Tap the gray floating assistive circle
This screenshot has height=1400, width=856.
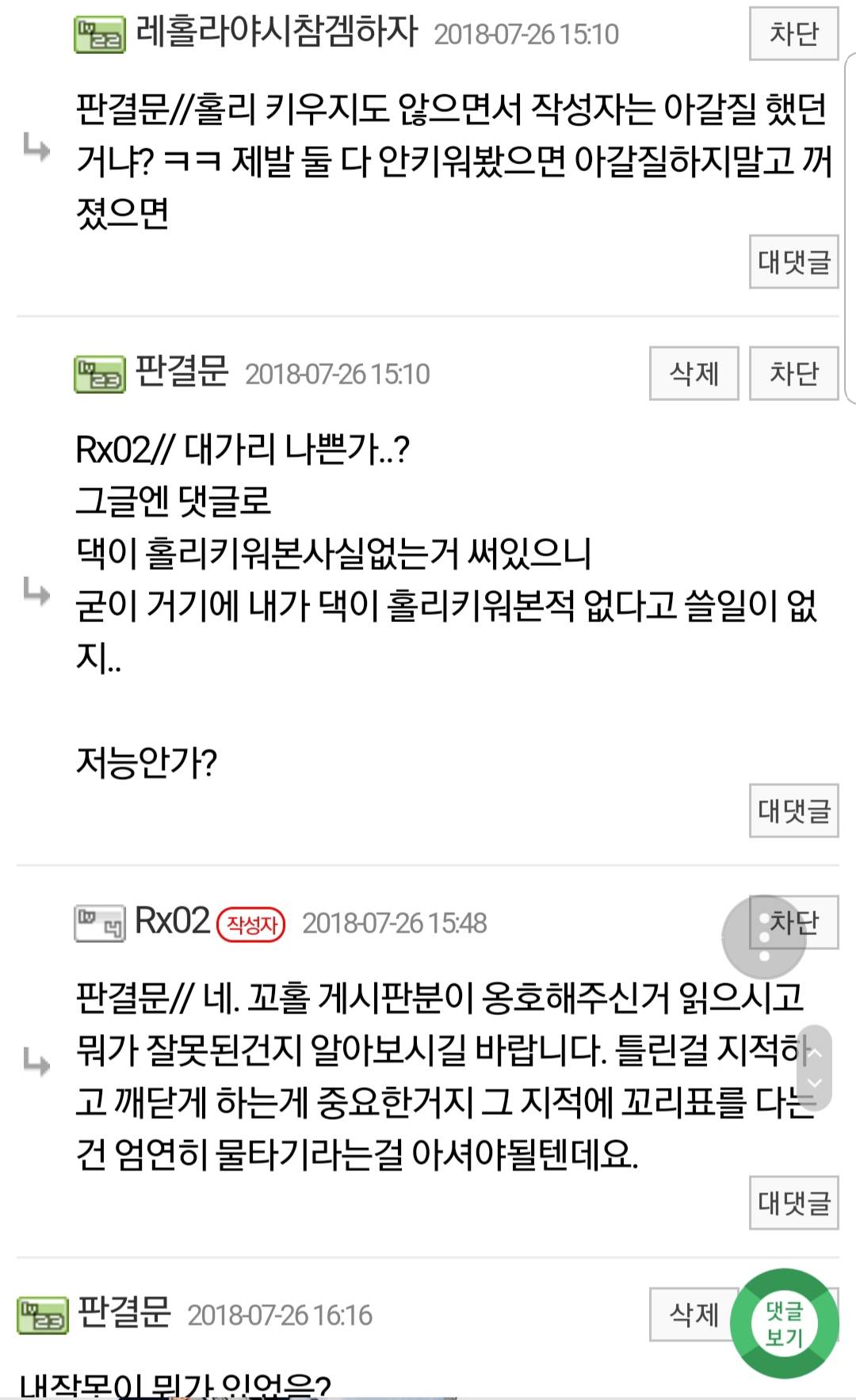point(764,937)
